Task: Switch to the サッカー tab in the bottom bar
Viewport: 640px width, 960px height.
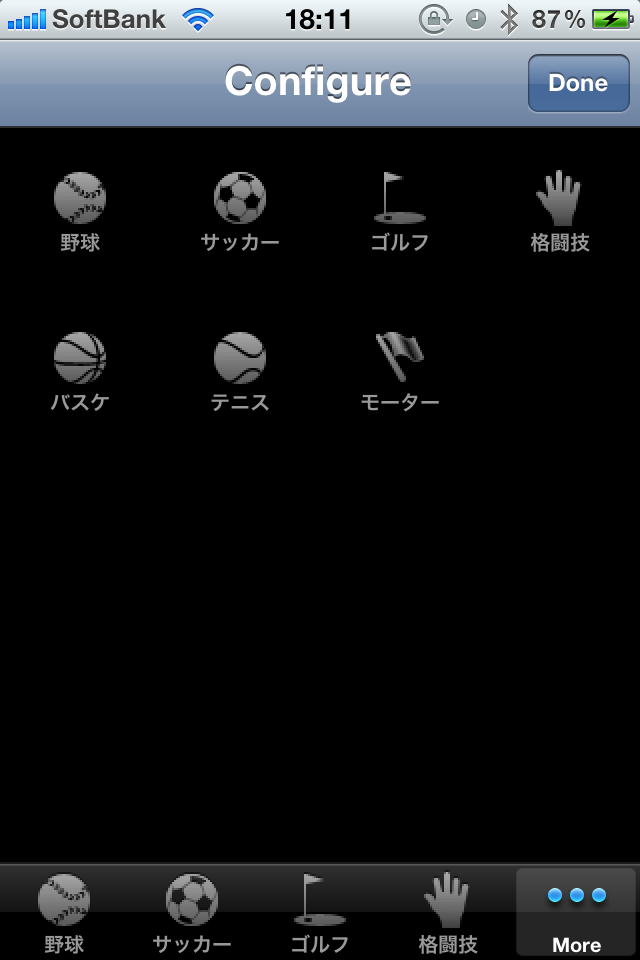Action: pos(192,912)
